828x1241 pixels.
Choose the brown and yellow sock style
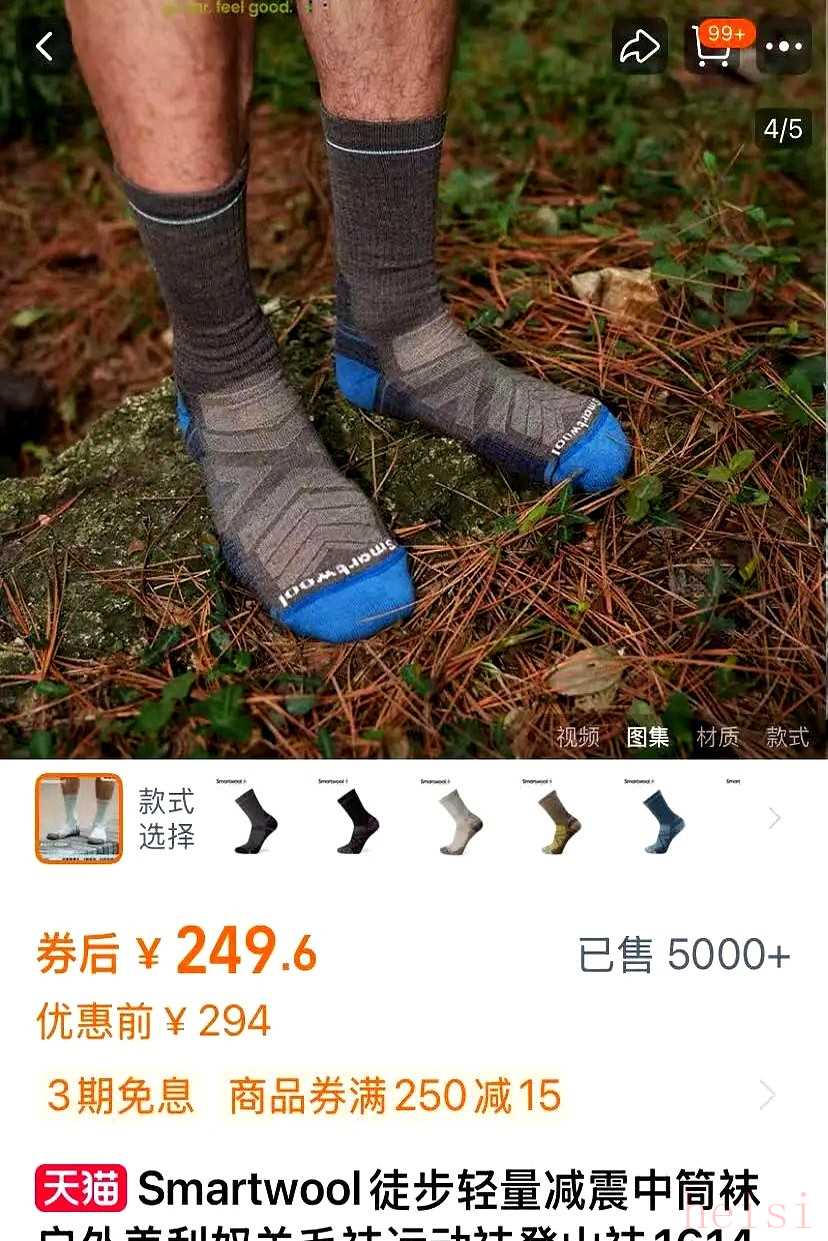[560, 818]
